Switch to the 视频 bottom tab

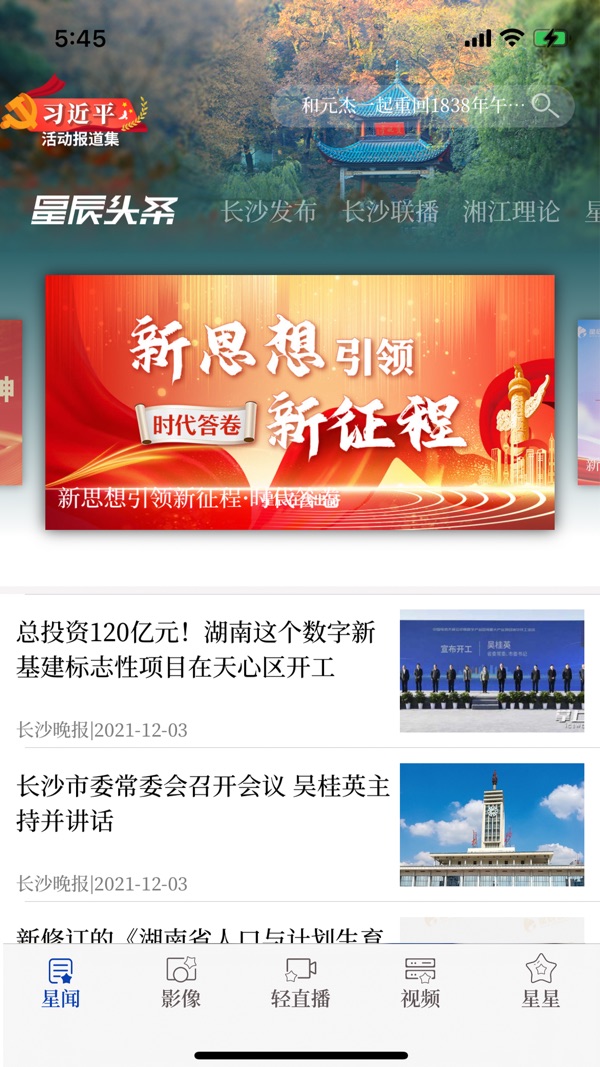[420, 982]
